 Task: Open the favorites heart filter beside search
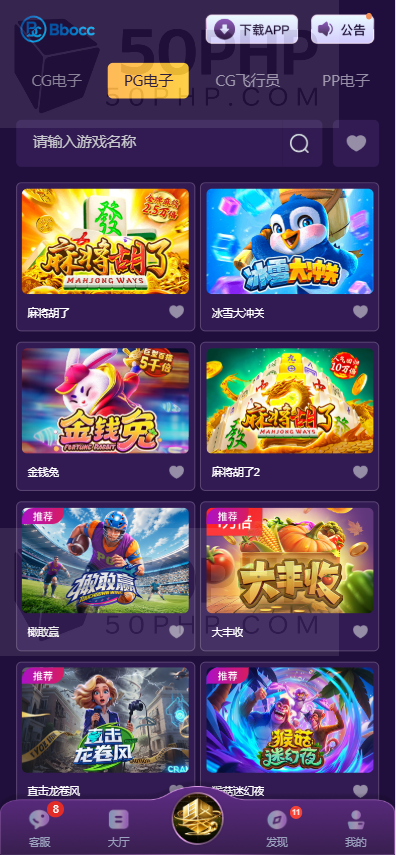(356, 143)
